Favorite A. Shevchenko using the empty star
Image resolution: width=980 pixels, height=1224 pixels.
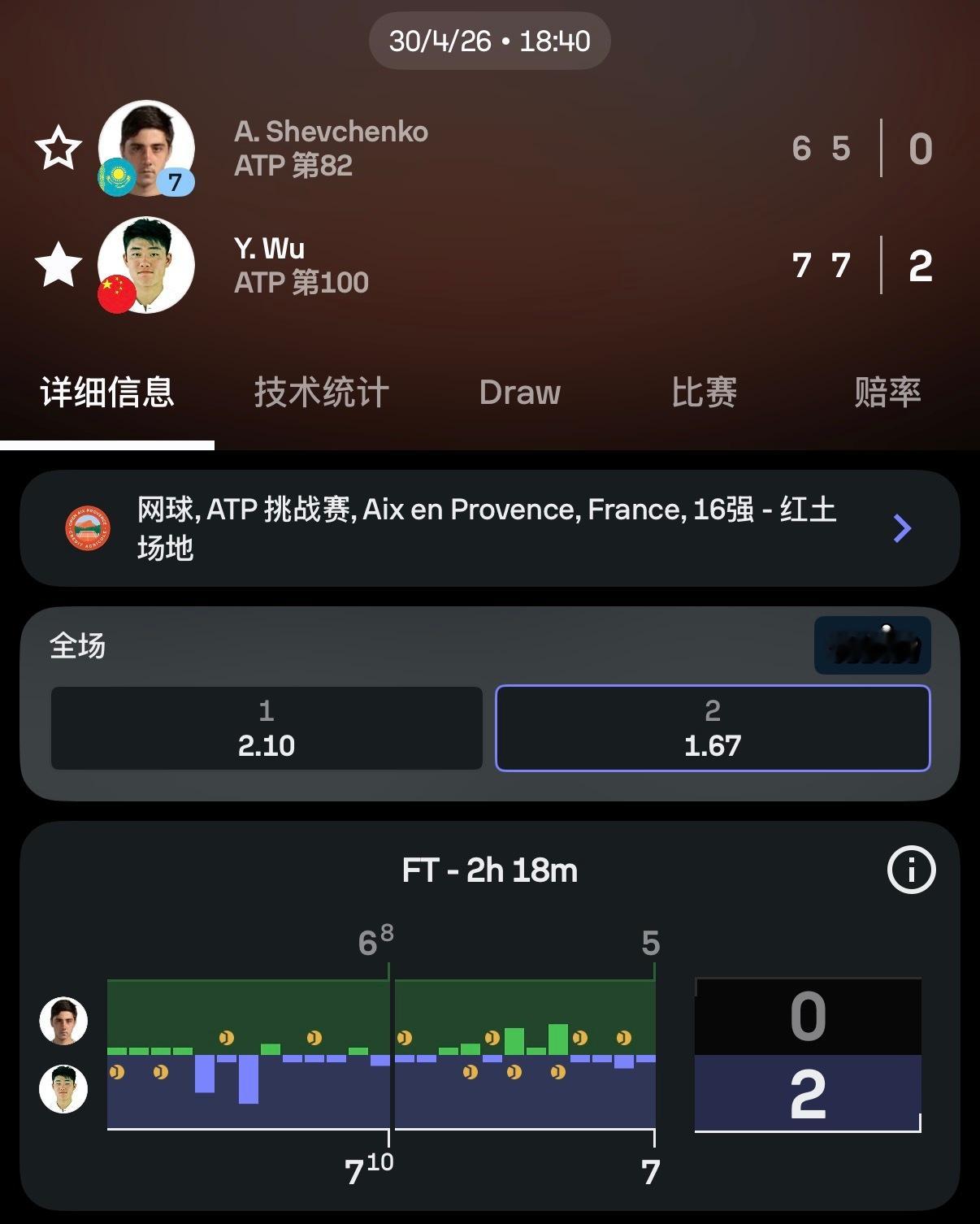tap(57, 148)
